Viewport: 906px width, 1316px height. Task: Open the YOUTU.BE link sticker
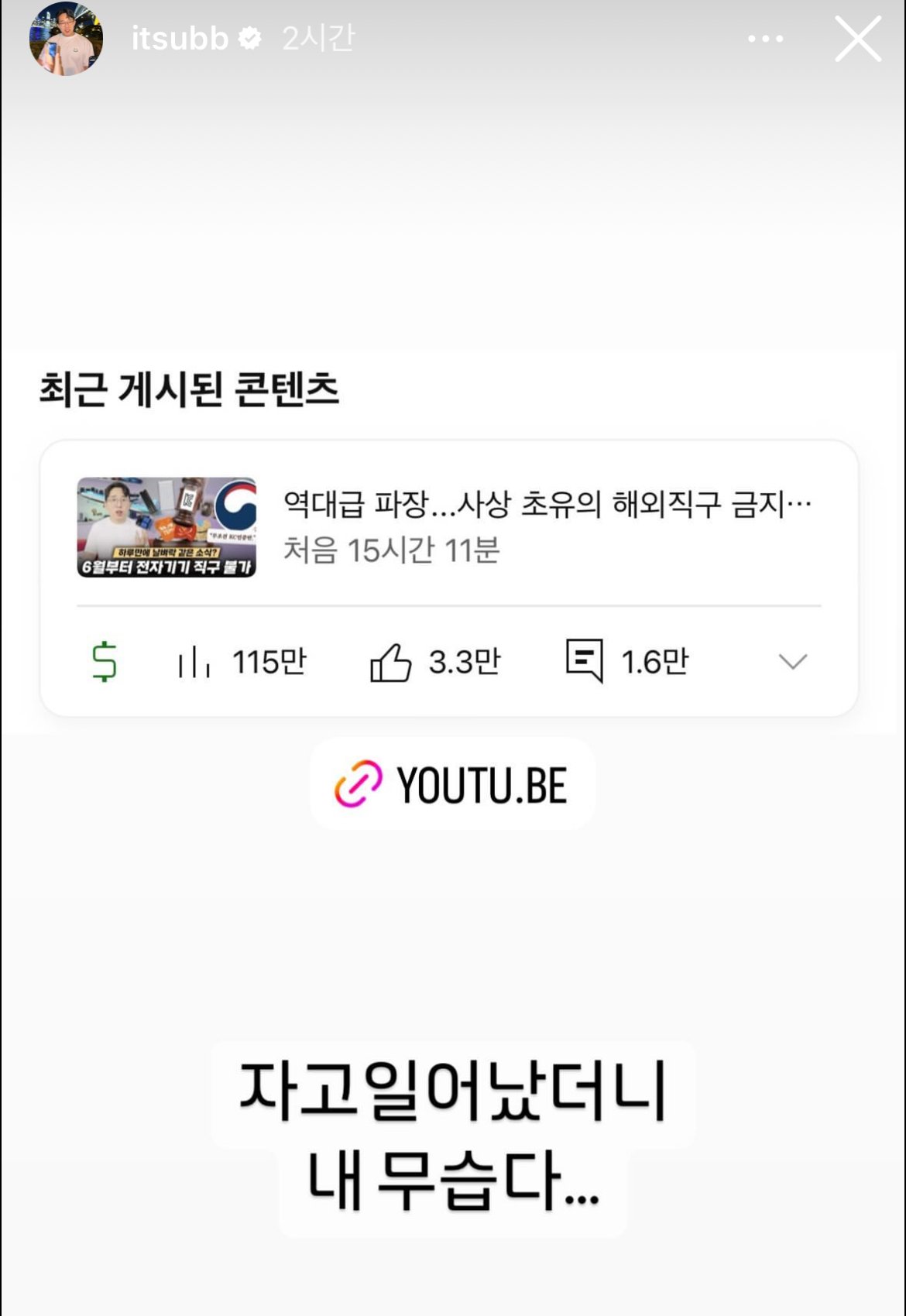[x=452, y=784]
